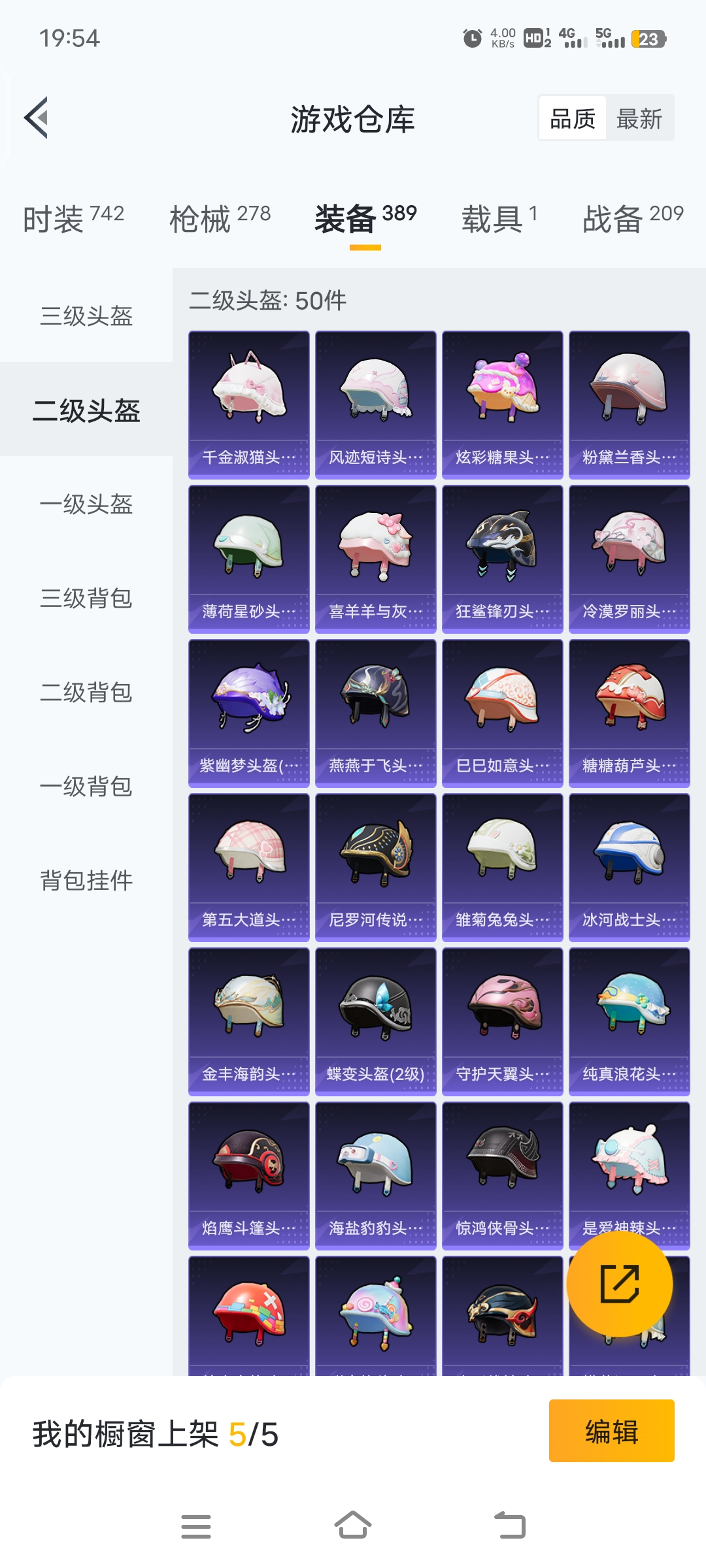The image size is (706, 1568).
Task: Switch to the 时装 tab
Action: tap(73, 218)
